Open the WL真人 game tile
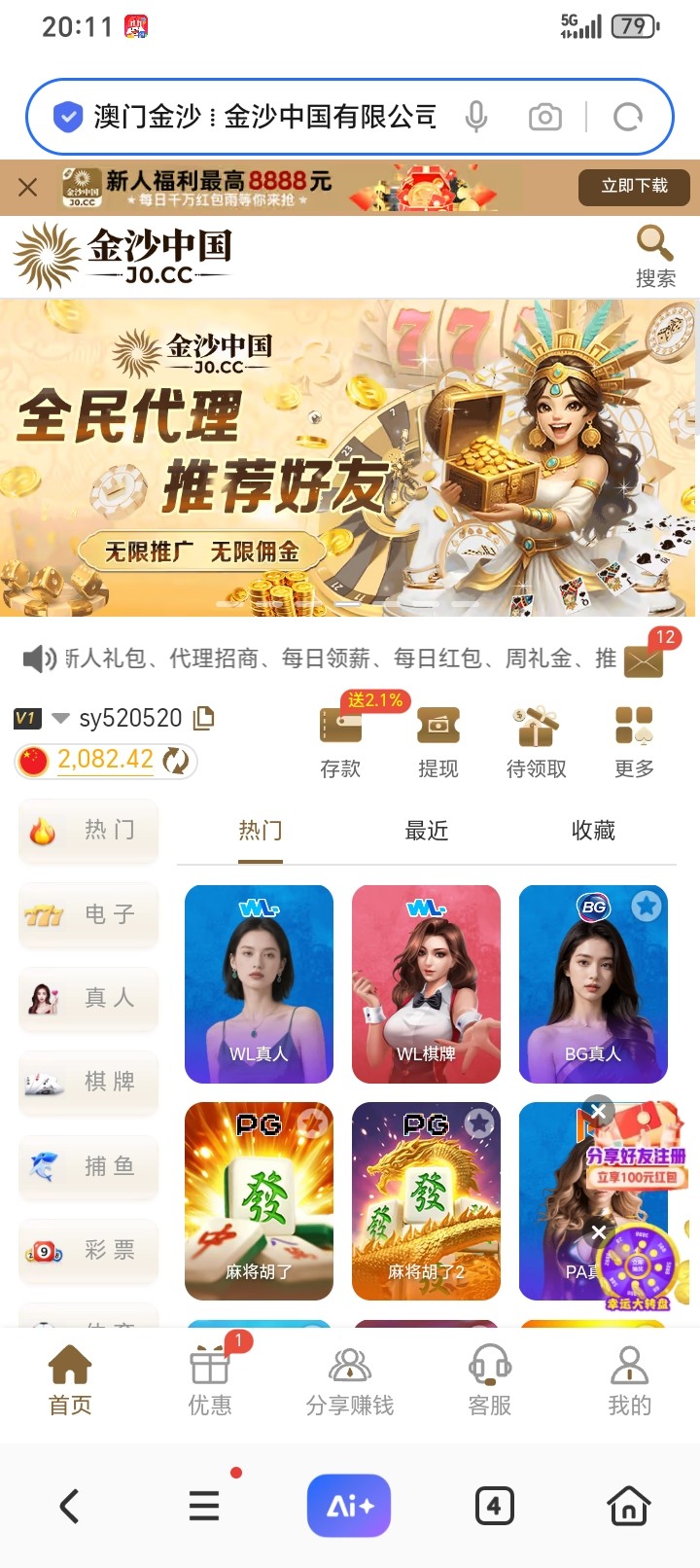Viewport: 700px width, 1568px height. coord(259,983)
